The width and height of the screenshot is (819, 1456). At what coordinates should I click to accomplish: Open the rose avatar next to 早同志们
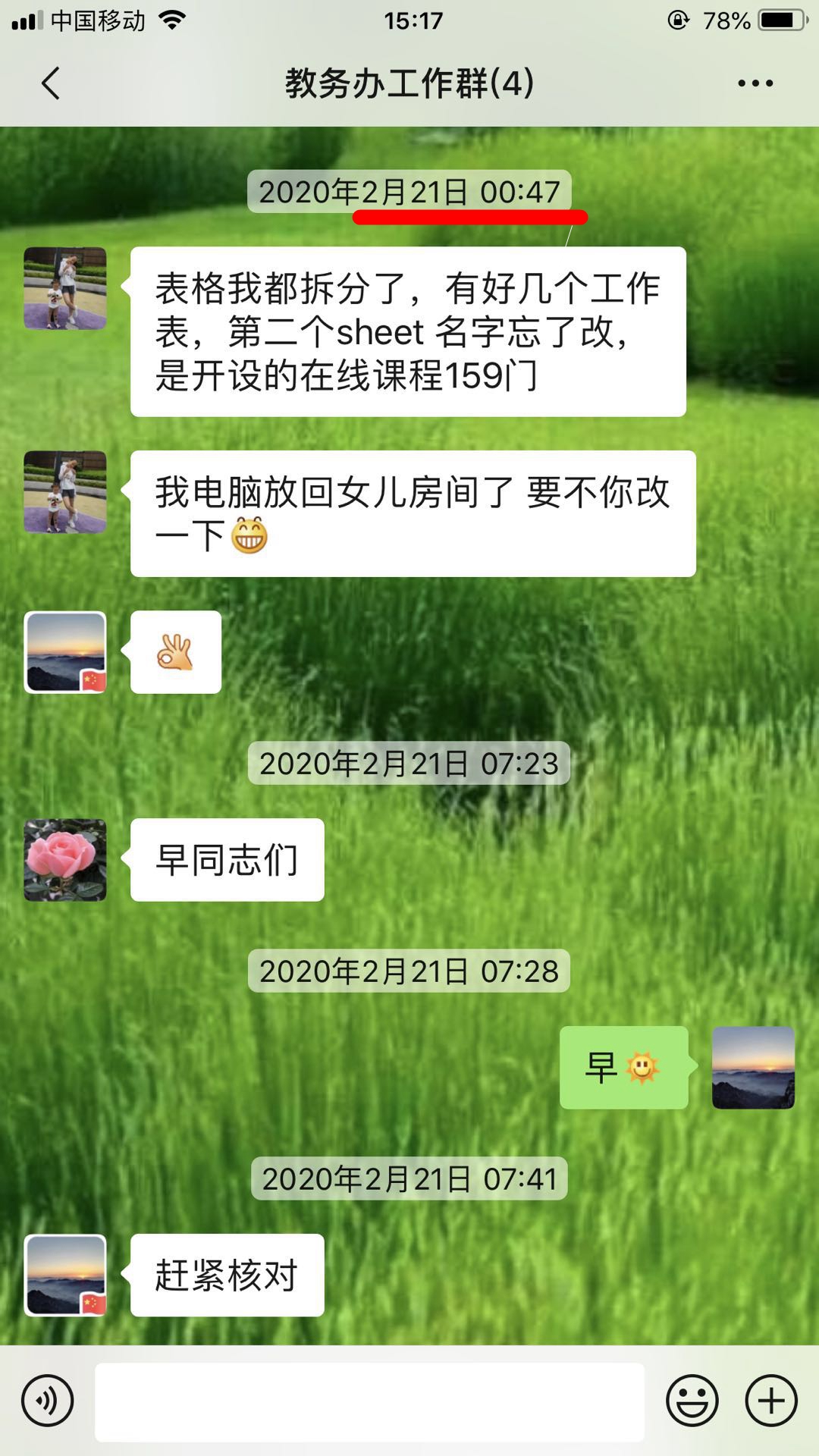coord(65,860)
